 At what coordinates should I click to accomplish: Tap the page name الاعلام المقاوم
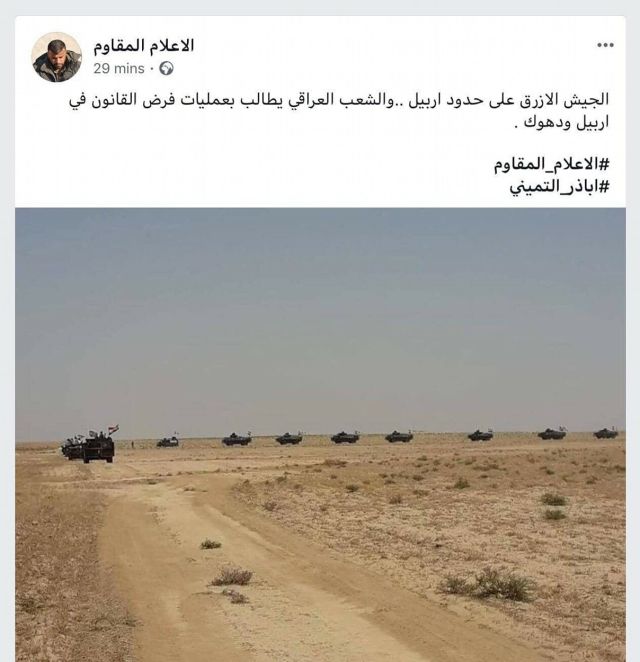[144, 46]
